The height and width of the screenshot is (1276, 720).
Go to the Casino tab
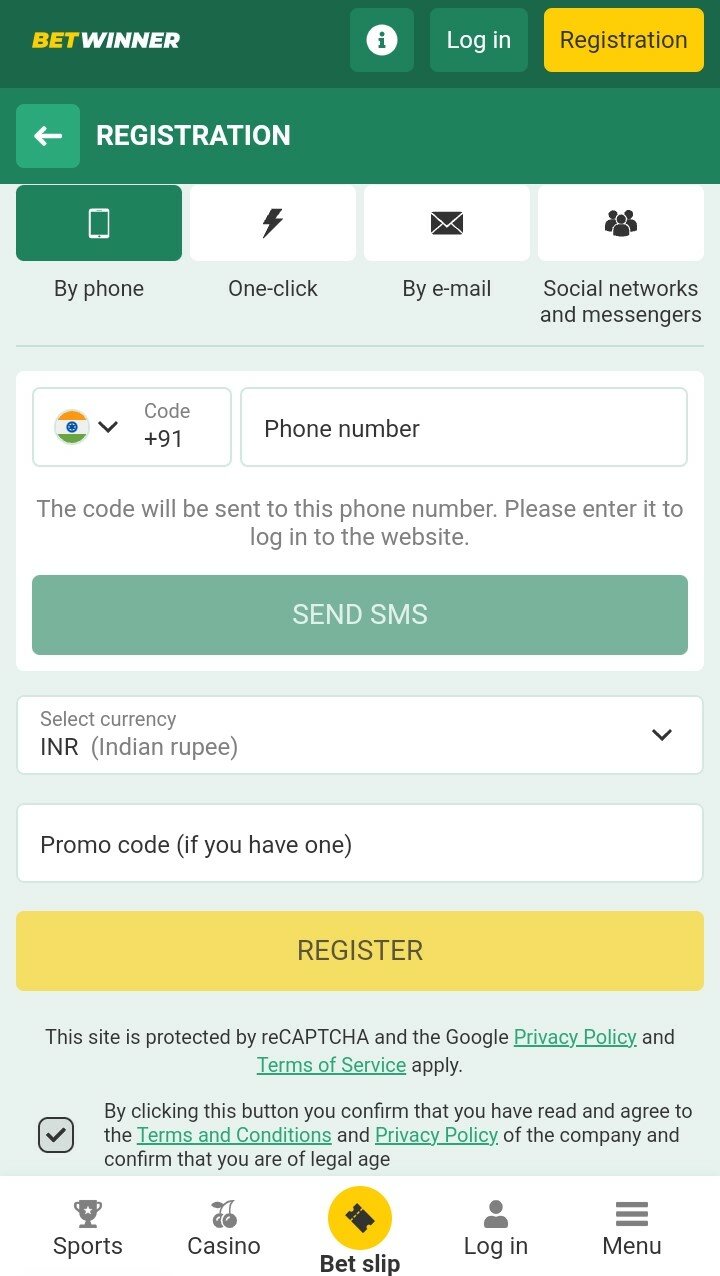224,1228
